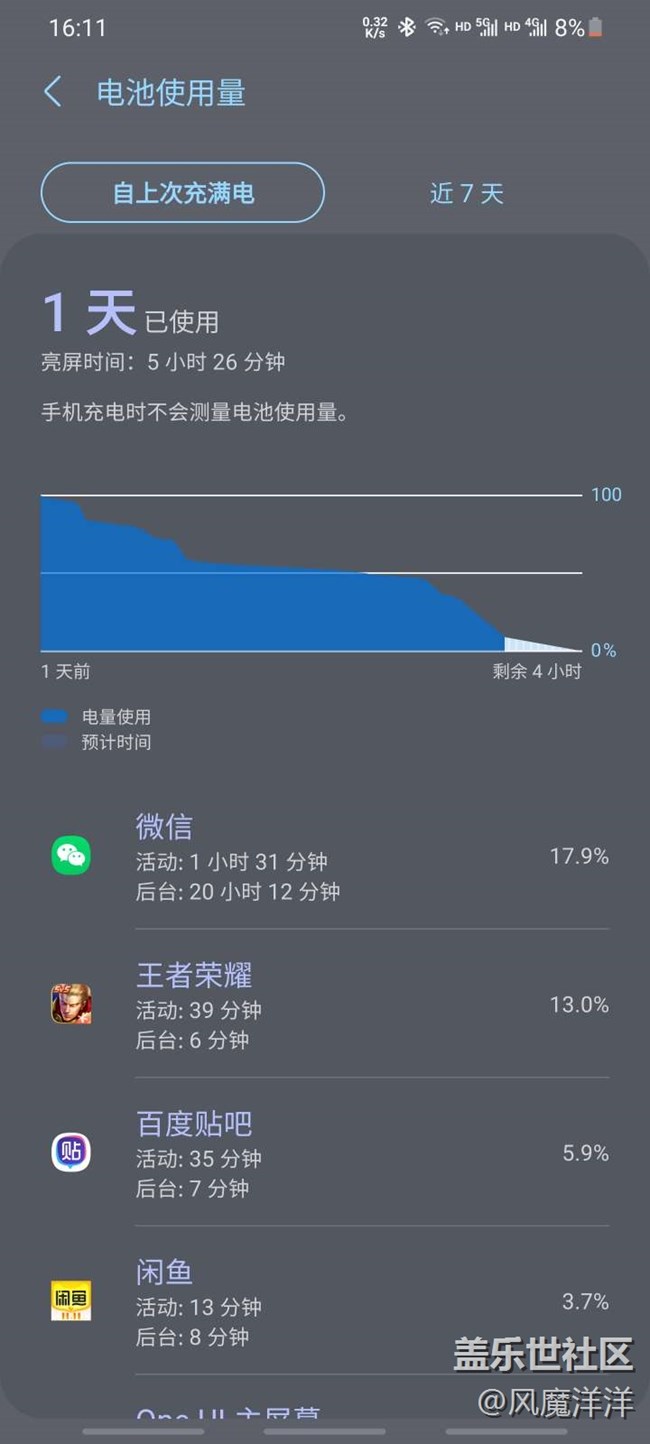Select the 自上次充满电 tab

click(183, 192)
